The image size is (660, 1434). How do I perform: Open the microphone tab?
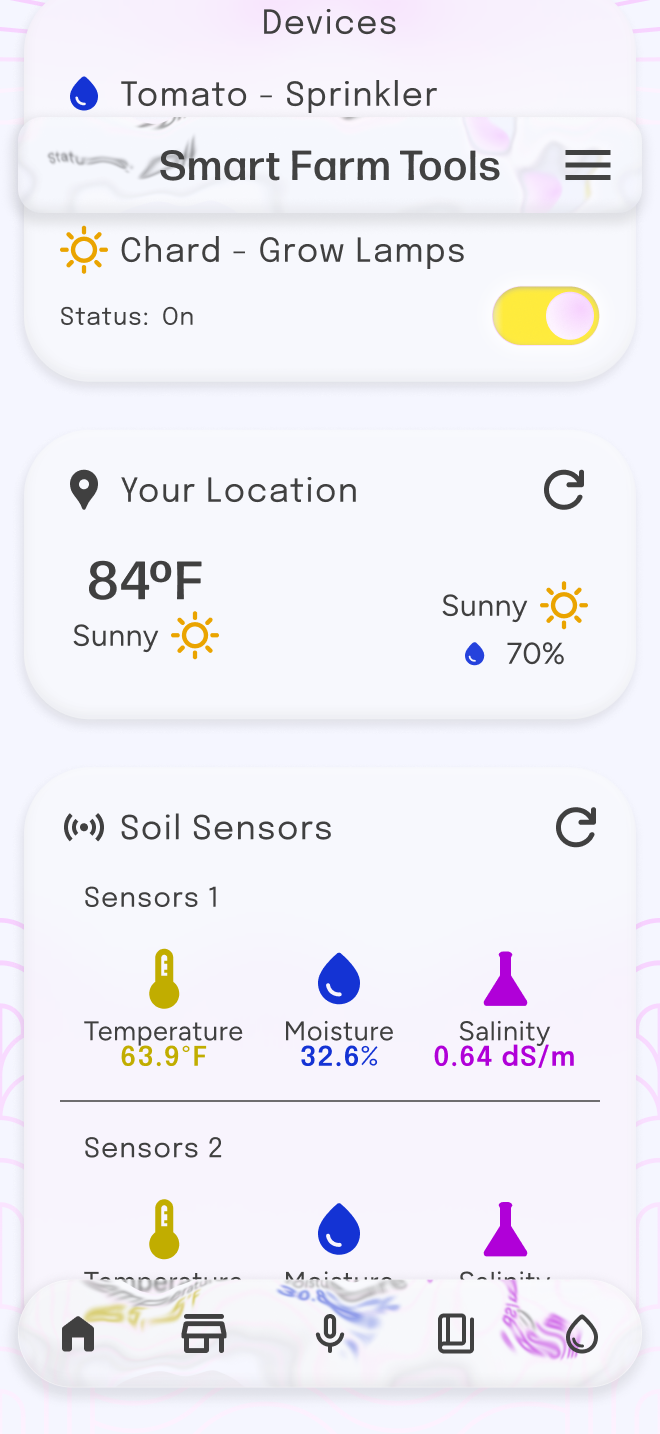coord(330,1334)
